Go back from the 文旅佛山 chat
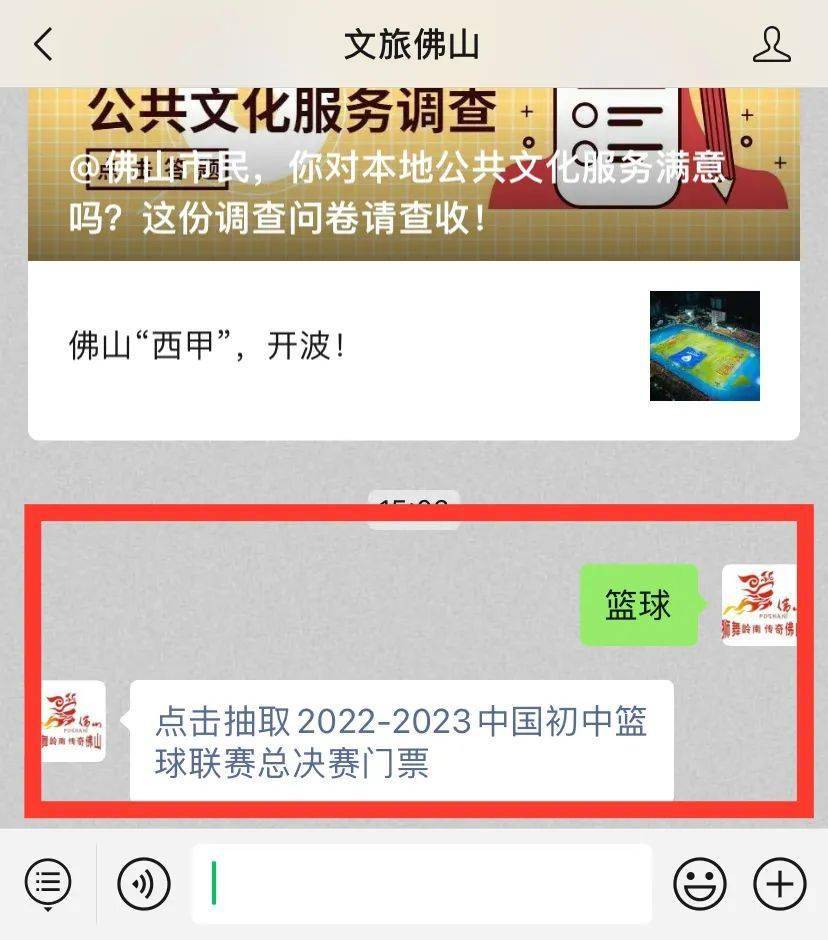The width and height of the screenshot is (828, 940). 42,44
